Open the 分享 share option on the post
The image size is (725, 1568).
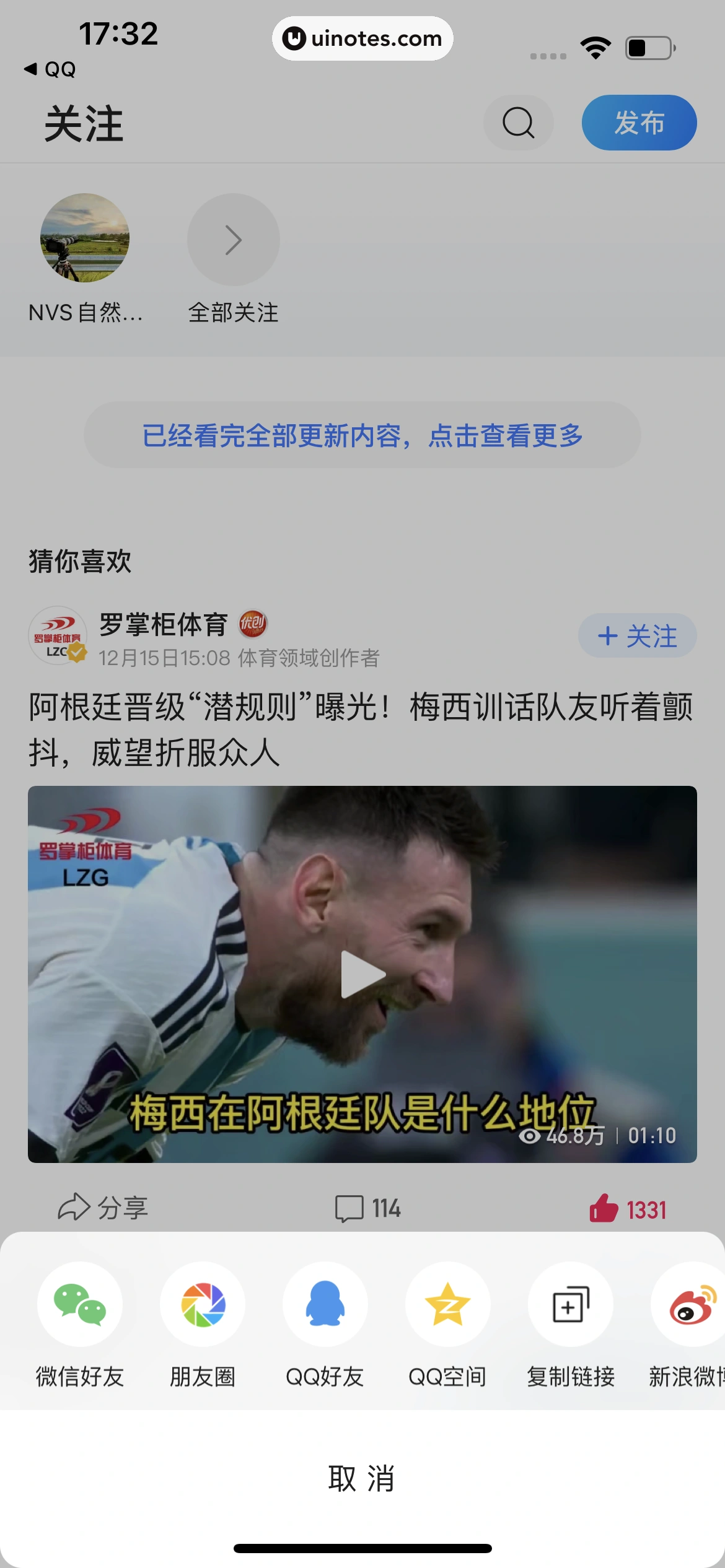click(x=104, y=1208)
